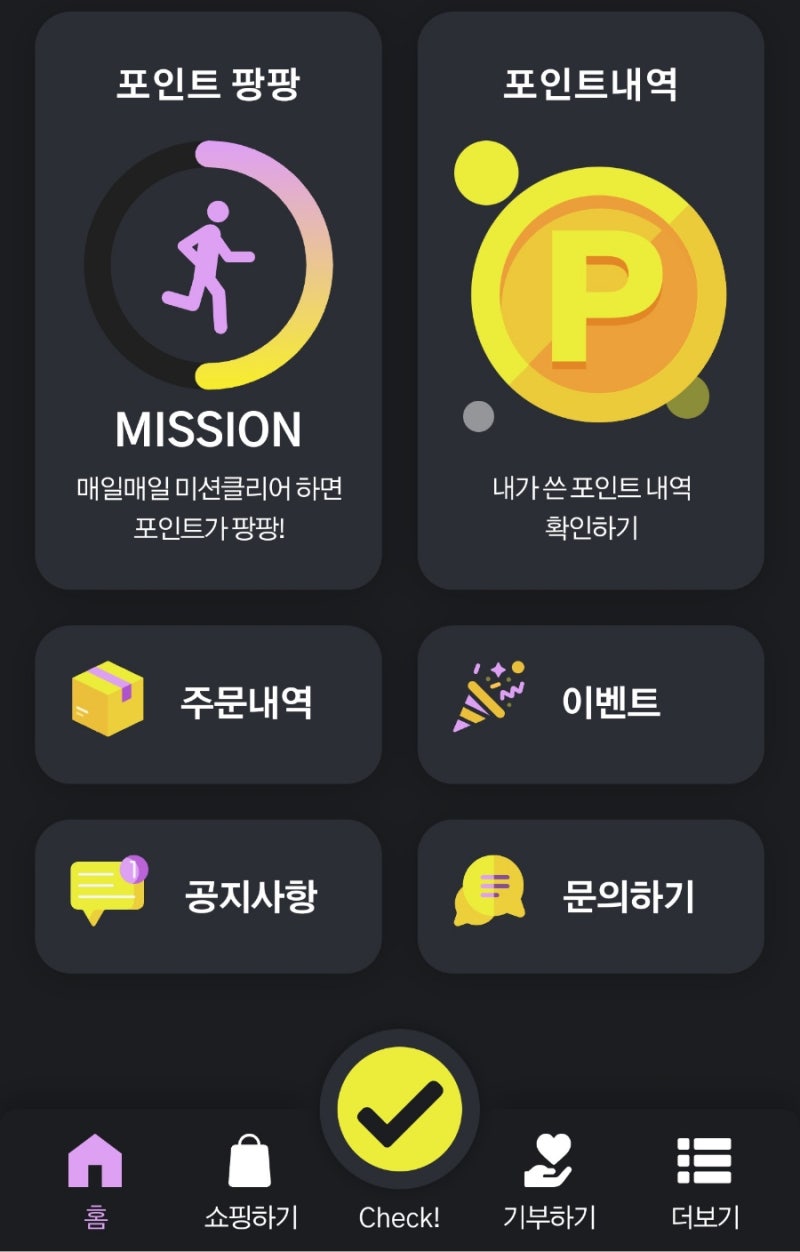Open the 더보기 tab
This screenshot has width=800, height=1252.
tap(704, 1178)
